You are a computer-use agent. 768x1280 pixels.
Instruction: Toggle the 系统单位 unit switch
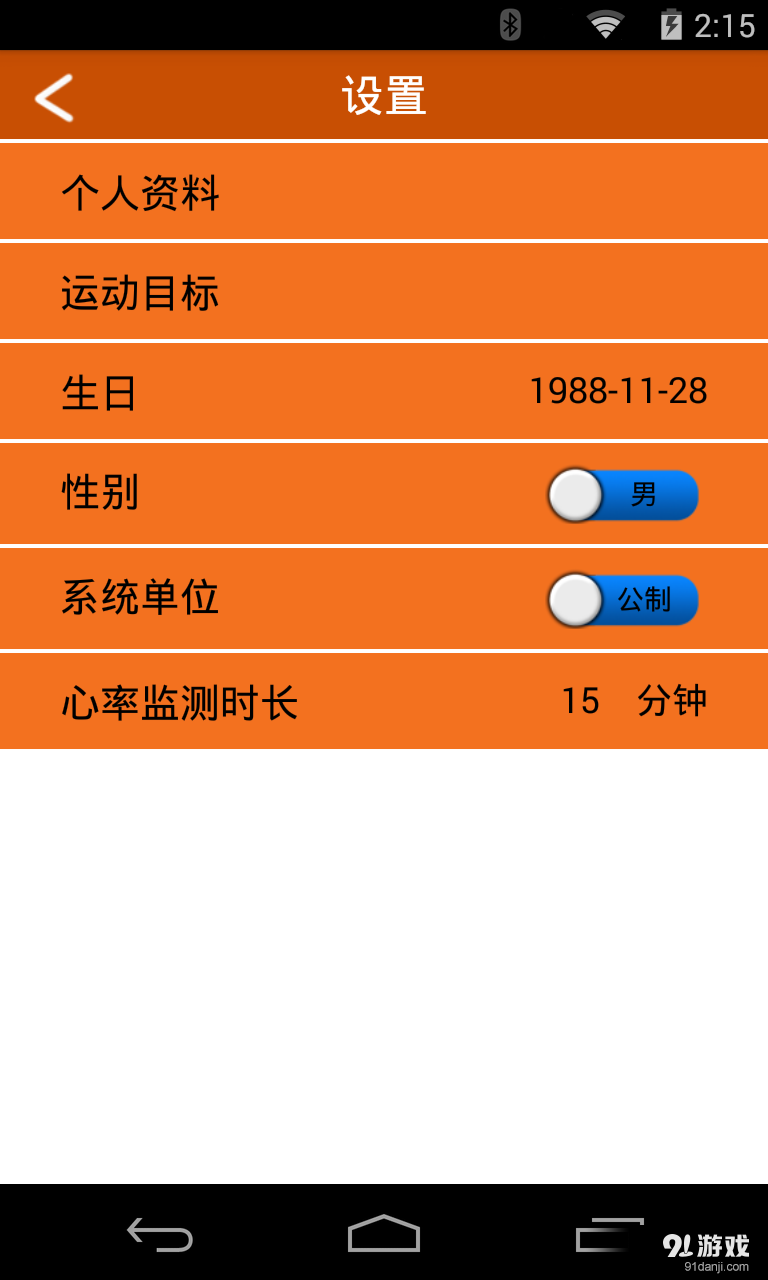622,600
